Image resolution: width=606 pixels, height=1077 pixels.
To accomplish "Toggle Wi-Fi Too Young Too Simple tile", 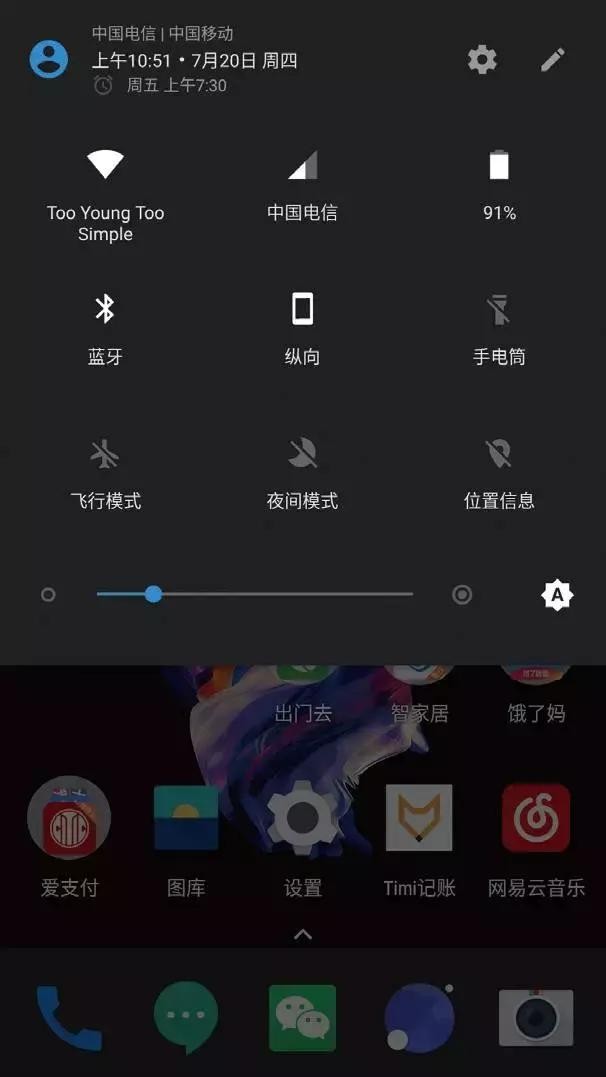I will pyautogui.click(x=105, y=165).
